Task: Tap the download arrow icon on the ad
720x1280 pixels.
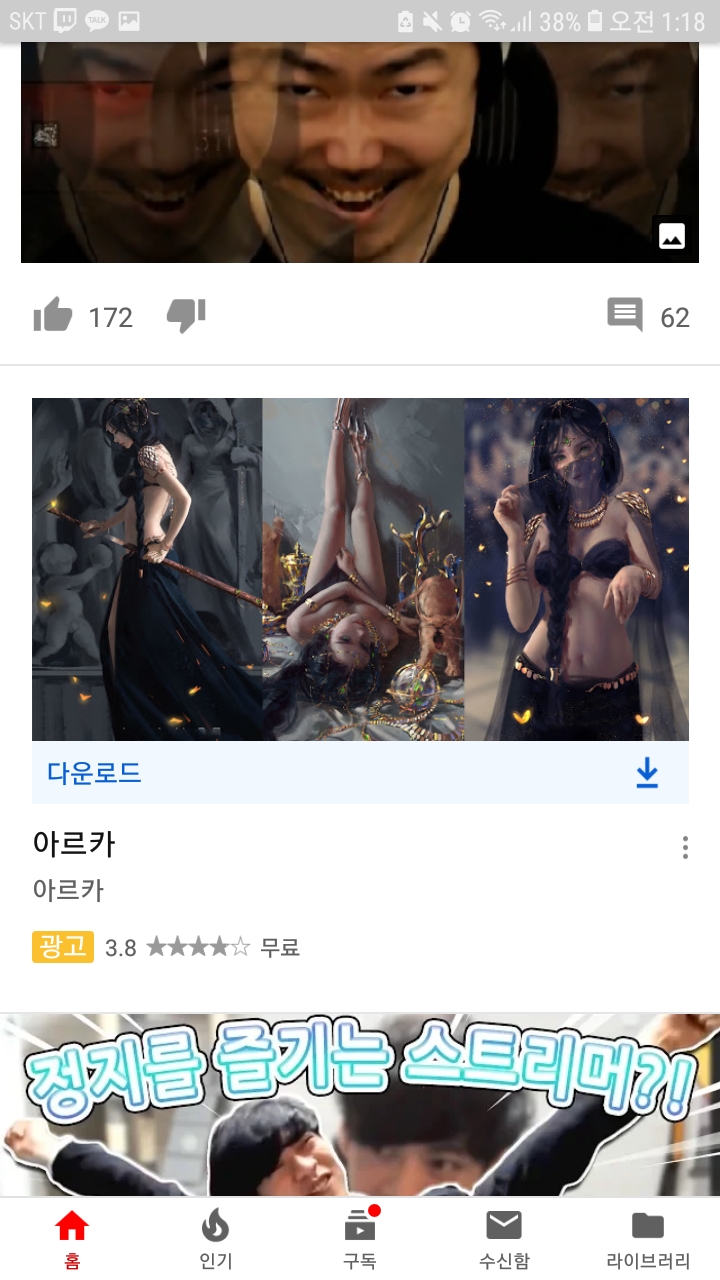Action: click(x=648, y=773)
